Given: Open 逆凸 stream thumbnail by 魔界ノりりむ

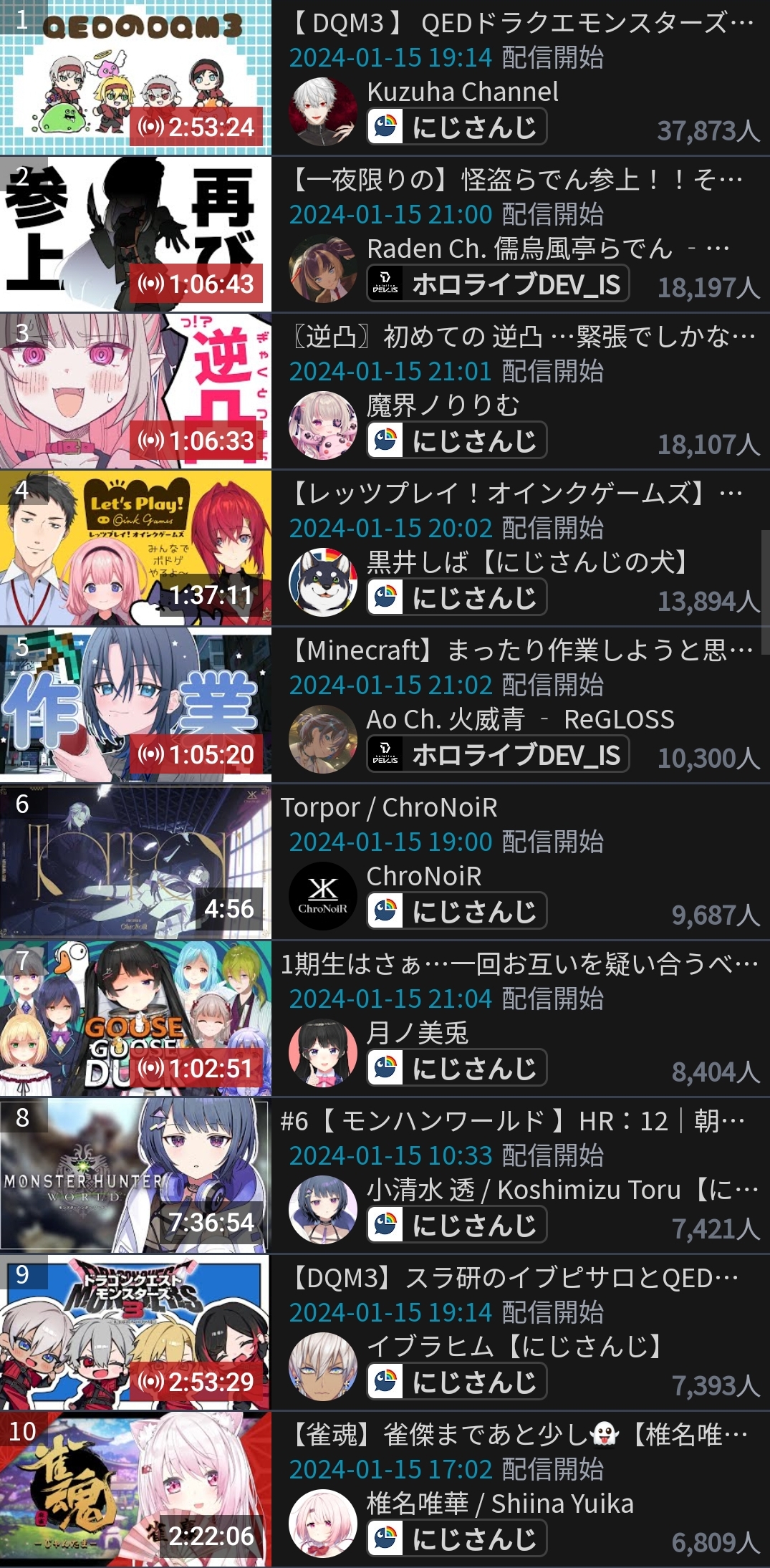Looking at the screenshot, I should click(135, 391).
